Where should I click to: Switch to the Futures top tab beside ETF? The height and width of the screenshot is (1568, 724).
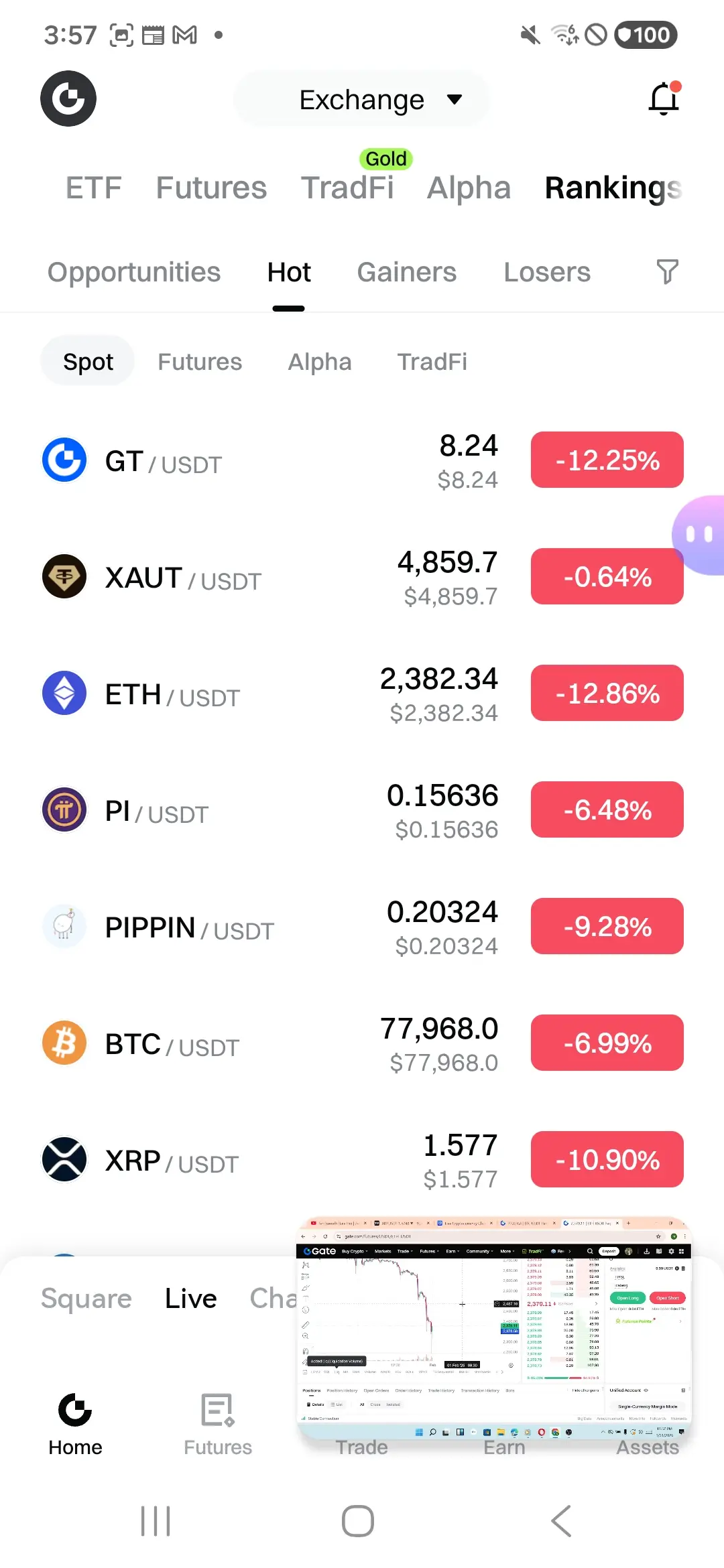211,188
